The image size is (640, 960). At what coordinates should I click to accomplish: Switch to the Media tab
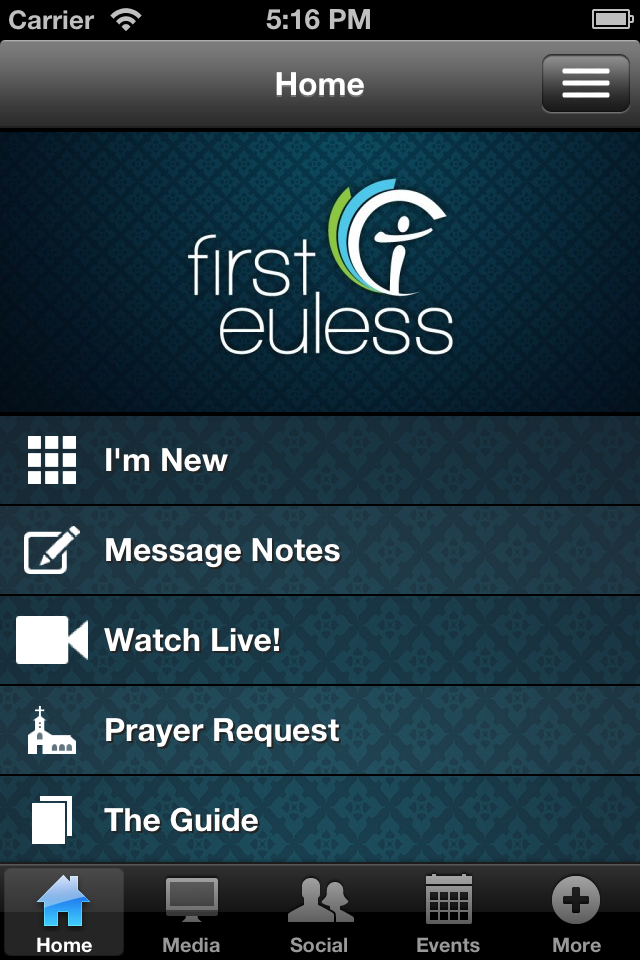[x=191, y=914]
